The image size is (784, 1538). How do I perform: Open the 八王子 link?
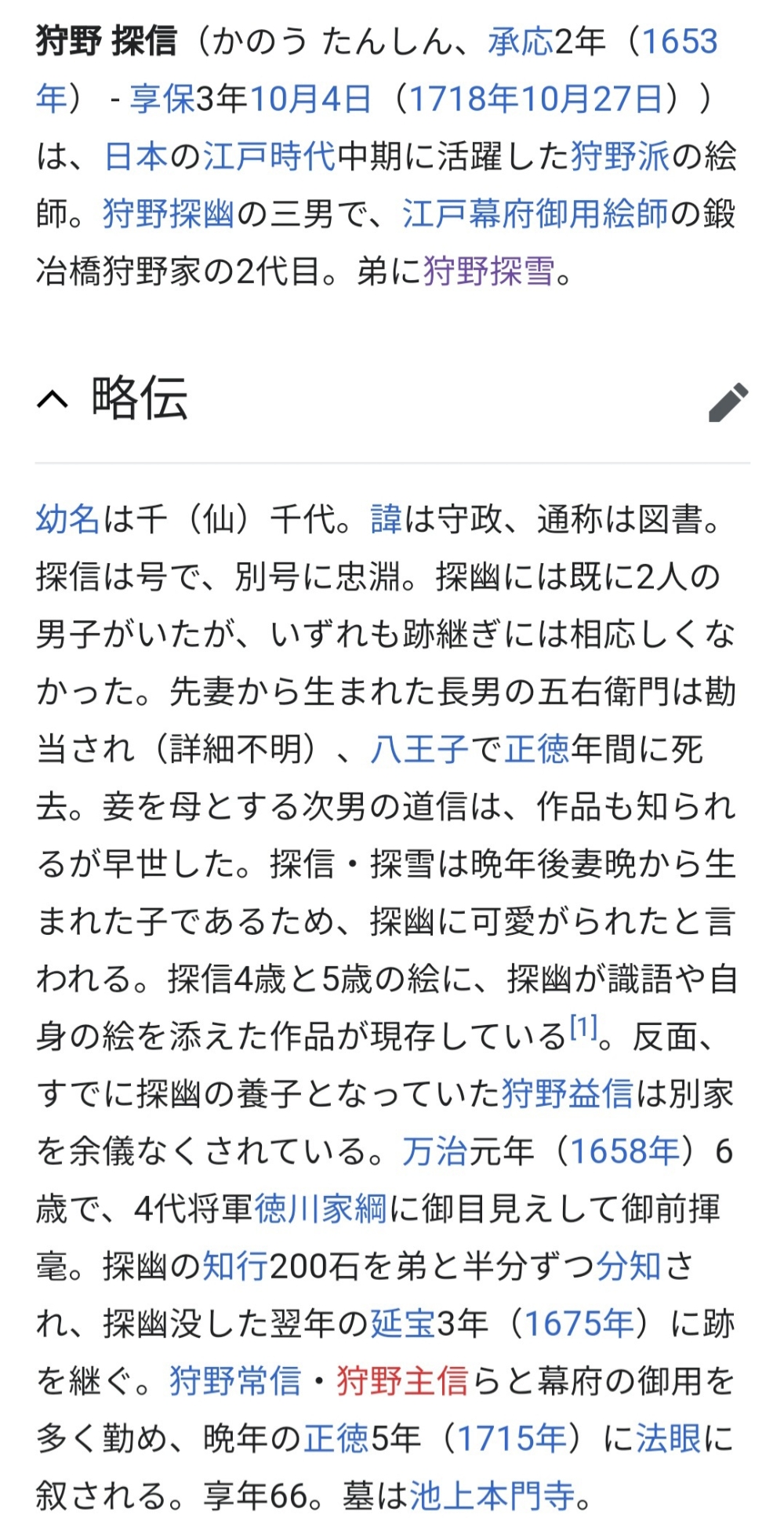[419, 749]
